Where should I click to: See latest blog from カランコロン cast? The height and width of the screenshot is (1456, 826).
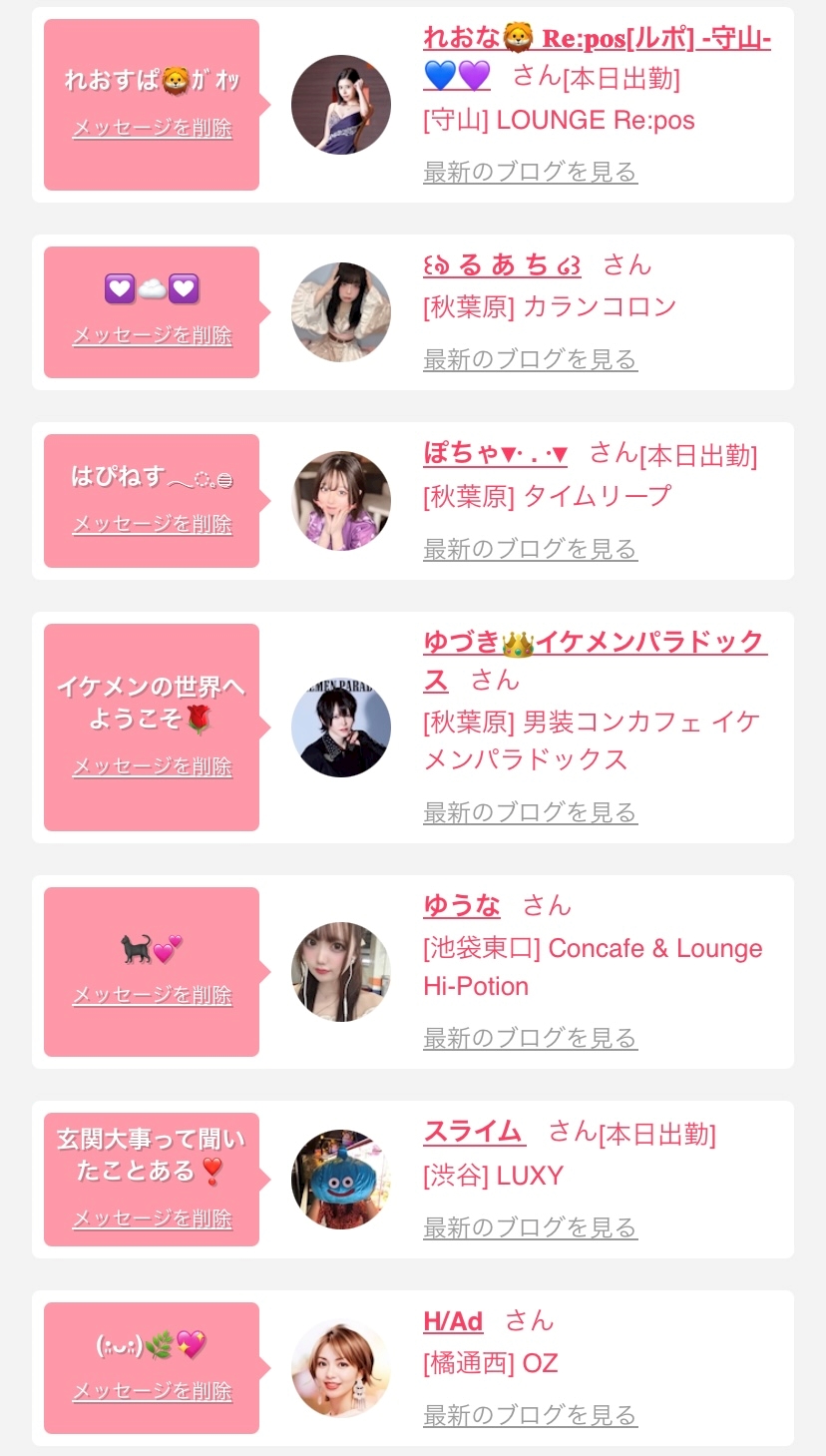(x=530, y=359)
